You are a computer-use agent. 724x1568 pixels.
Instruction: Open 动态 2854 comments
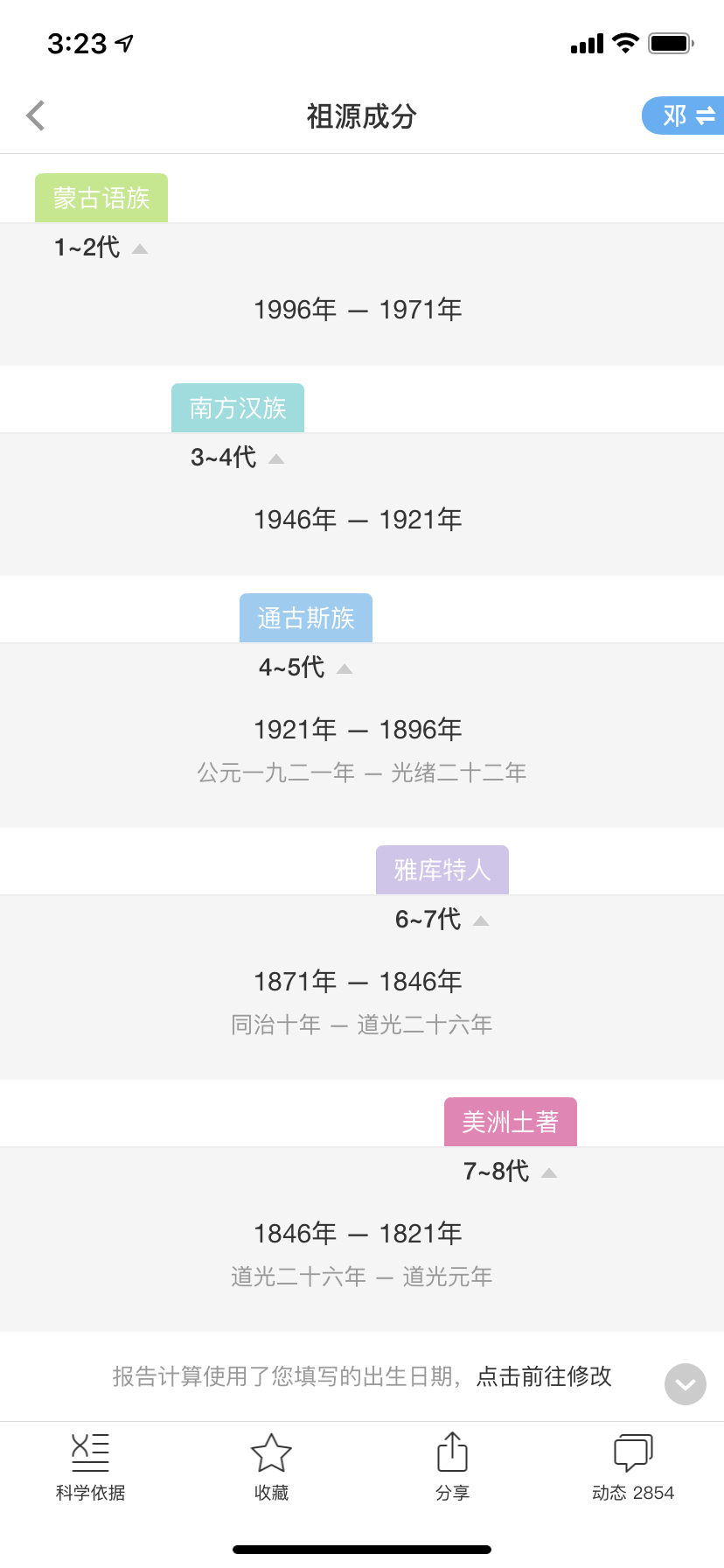click(x=633, y=1467)
